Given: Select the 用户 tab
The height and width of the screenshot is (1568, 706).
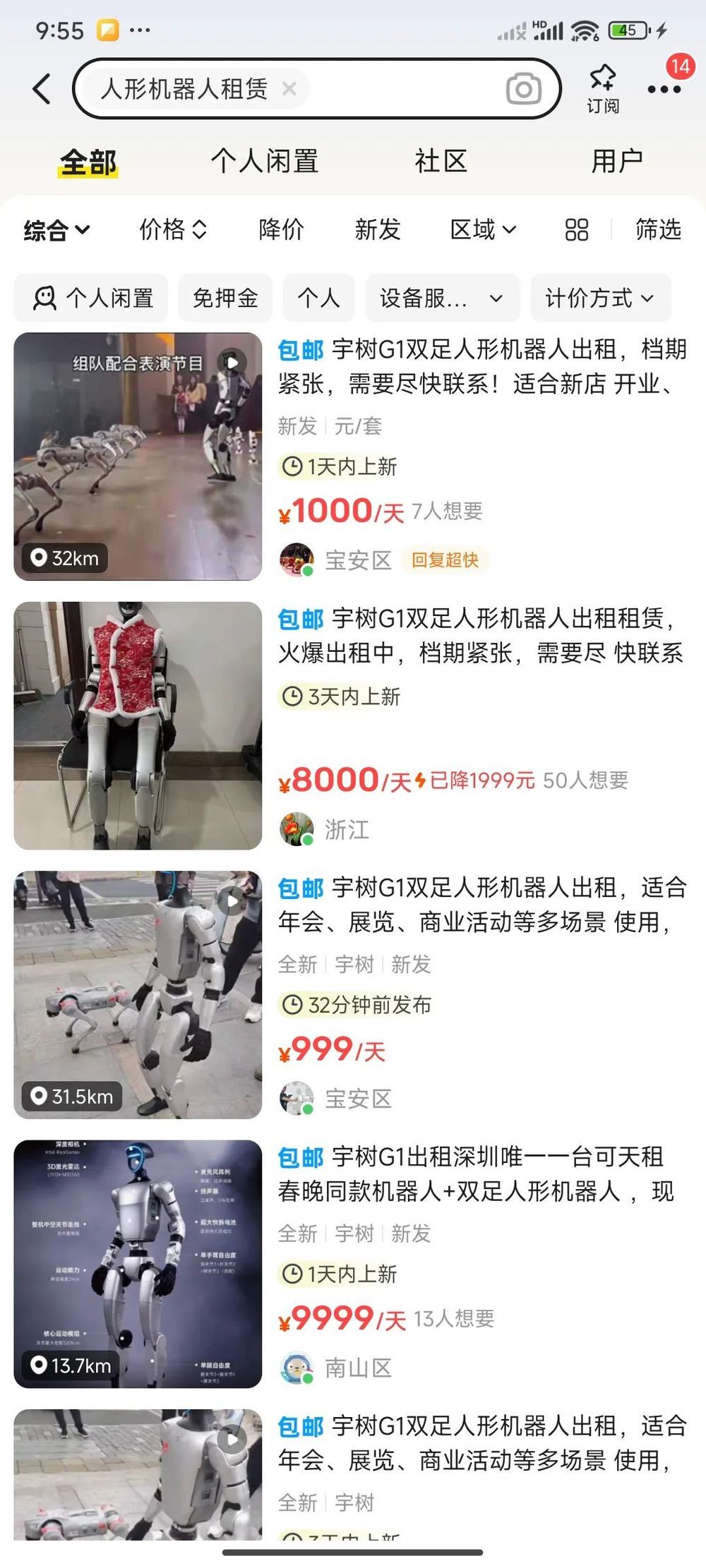Looking at the screenshot, I should 618,161.
